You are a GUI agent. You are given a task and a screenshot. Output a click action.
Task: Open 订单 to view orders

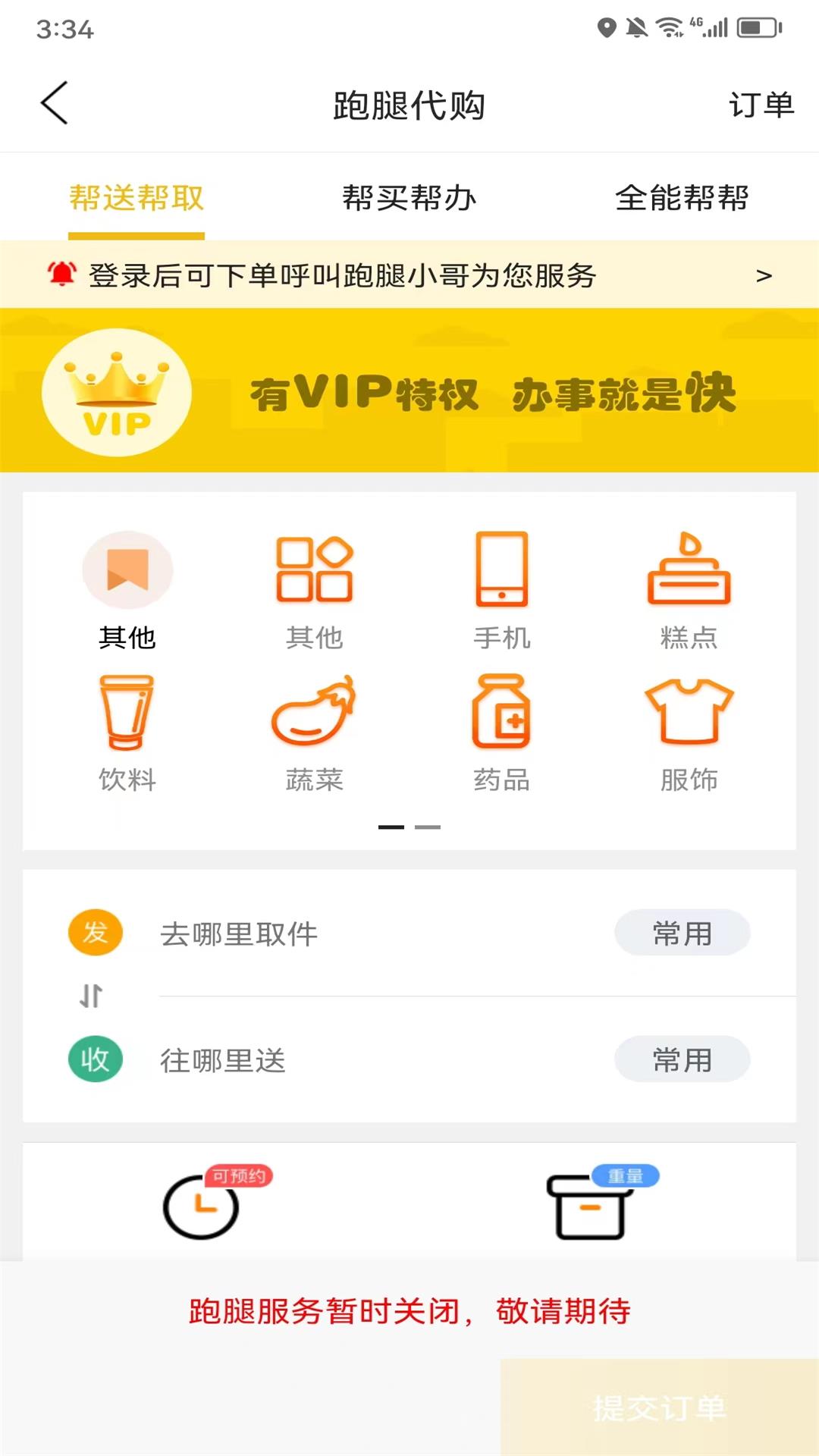(761, 105)
